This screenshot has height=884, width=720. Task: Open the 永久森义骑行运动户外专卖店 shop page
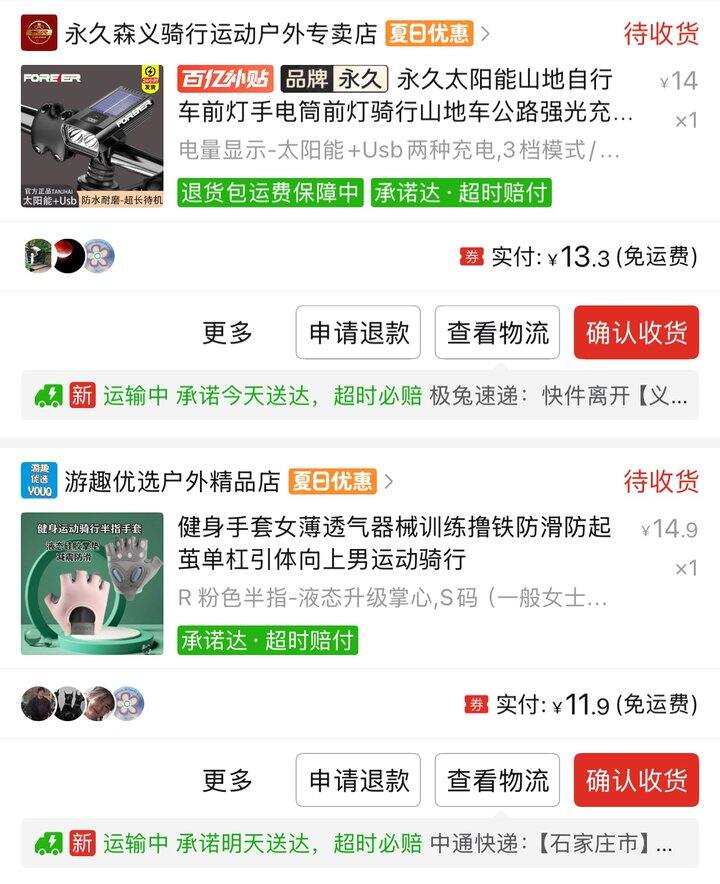coord(220,33)
